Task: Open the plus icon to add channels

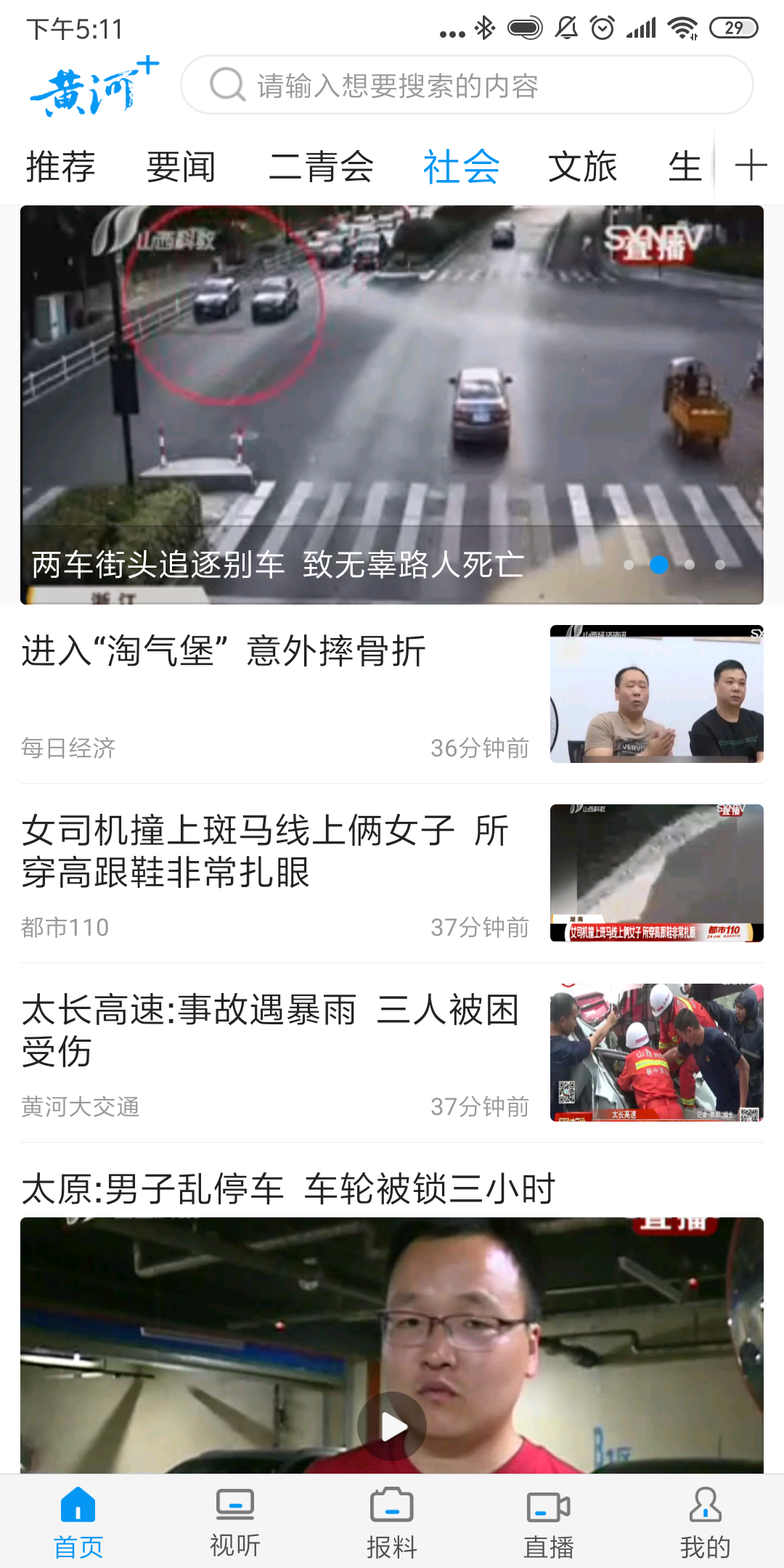Action: 751,166
